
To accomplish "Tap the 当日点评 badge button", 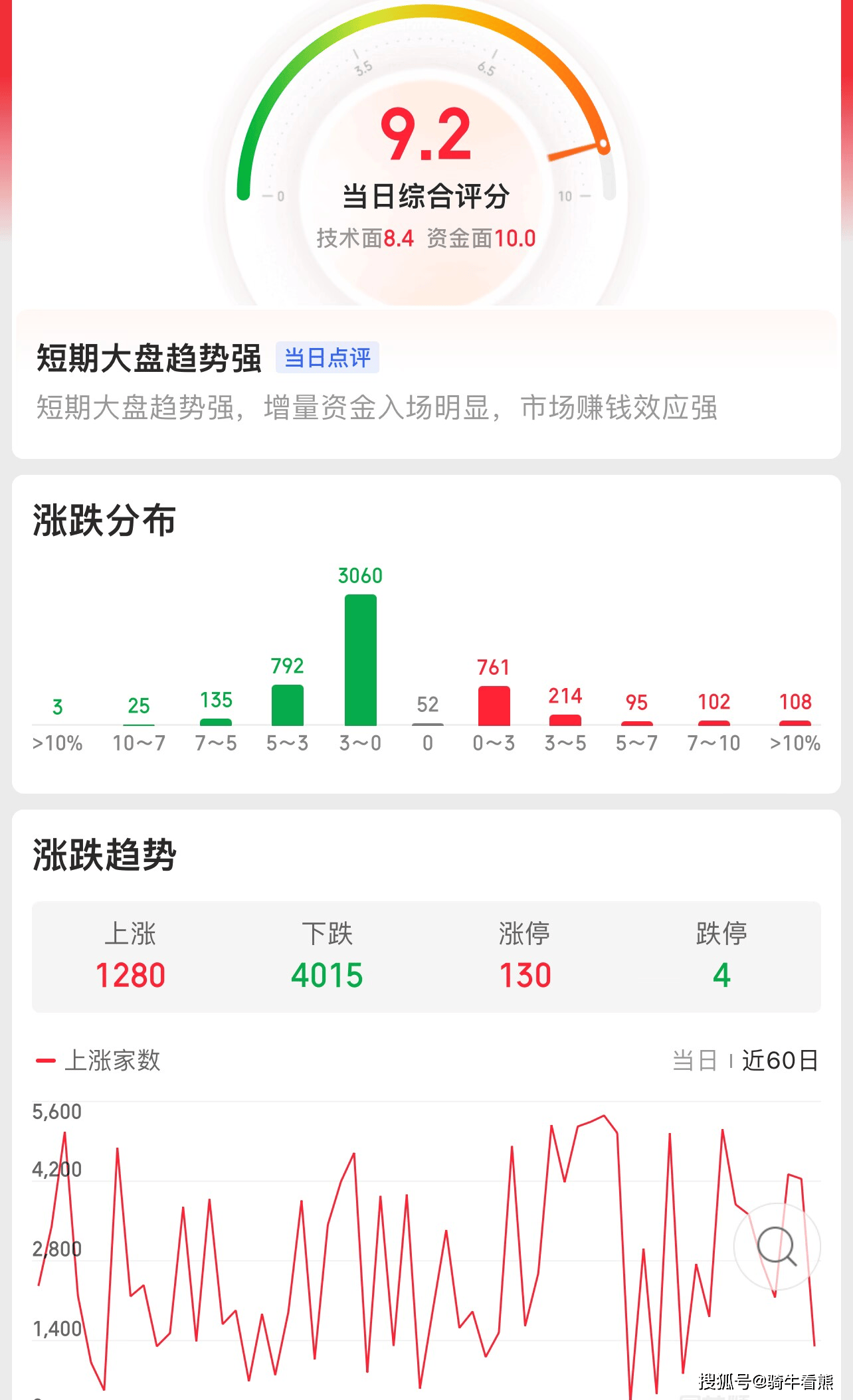I will 328,357.
